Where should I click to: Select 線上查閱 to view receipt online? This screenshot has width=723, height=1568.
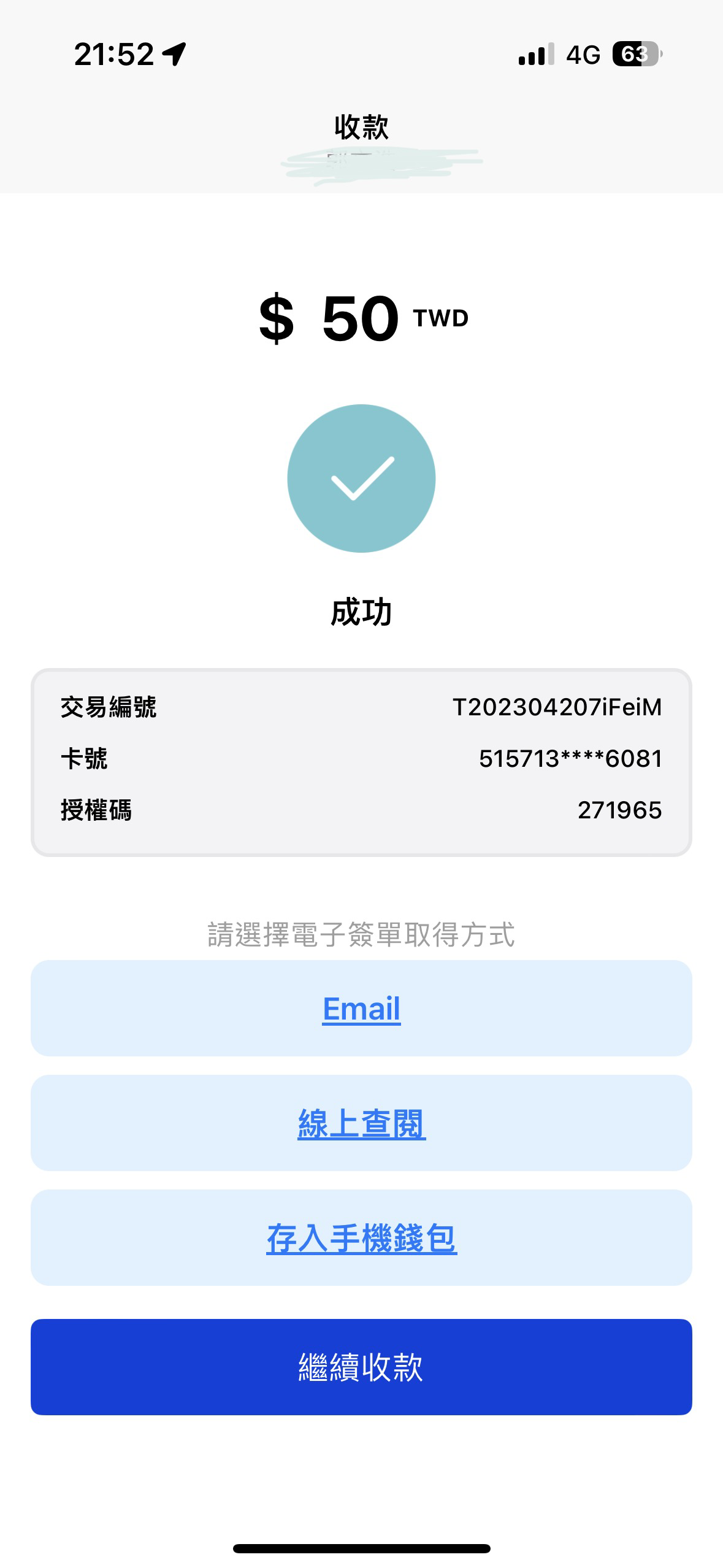click(361, 1123)
